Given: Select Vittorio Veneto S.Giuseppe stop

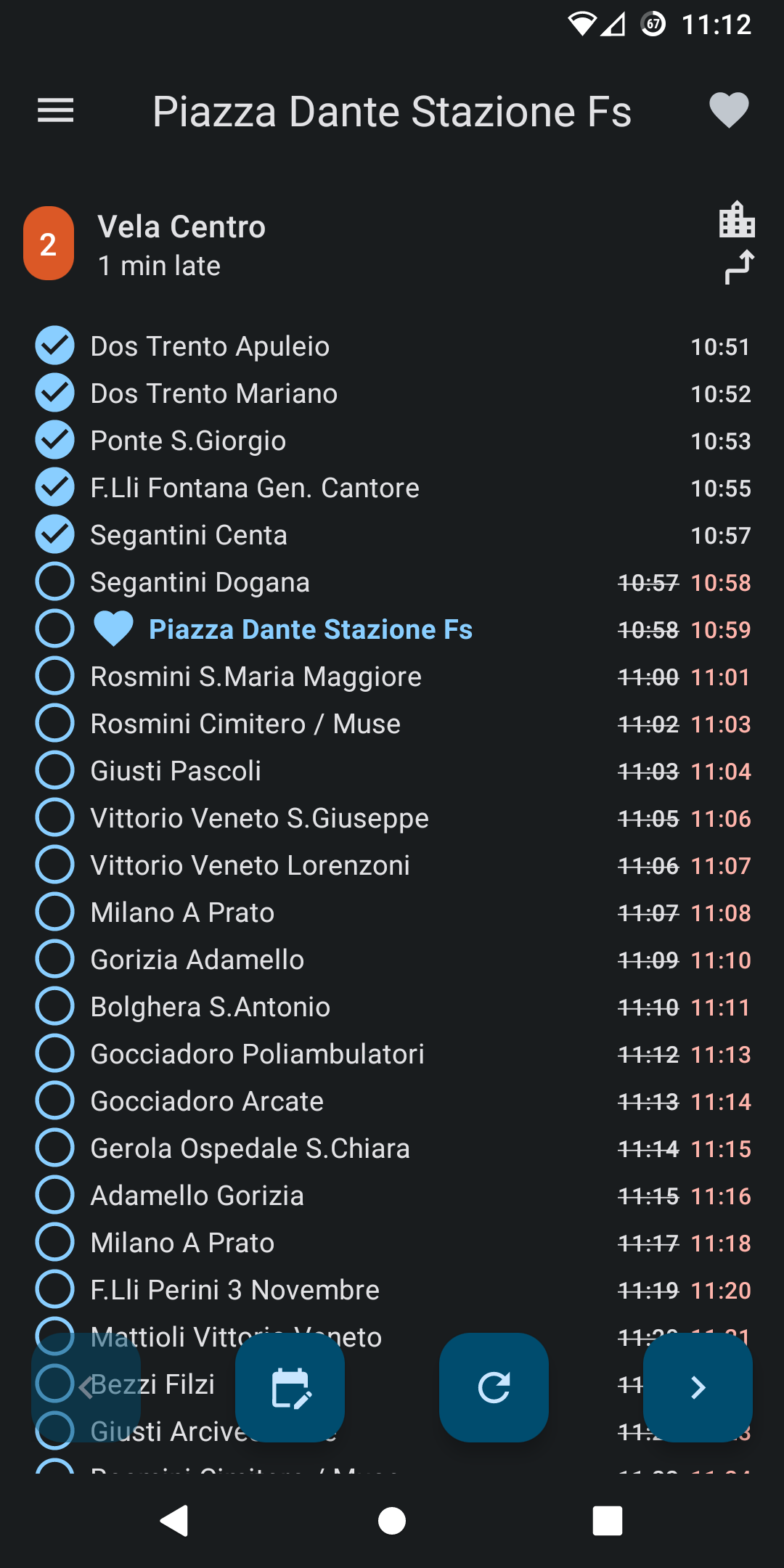Looking at the screenshot, I should pos(259,819).
